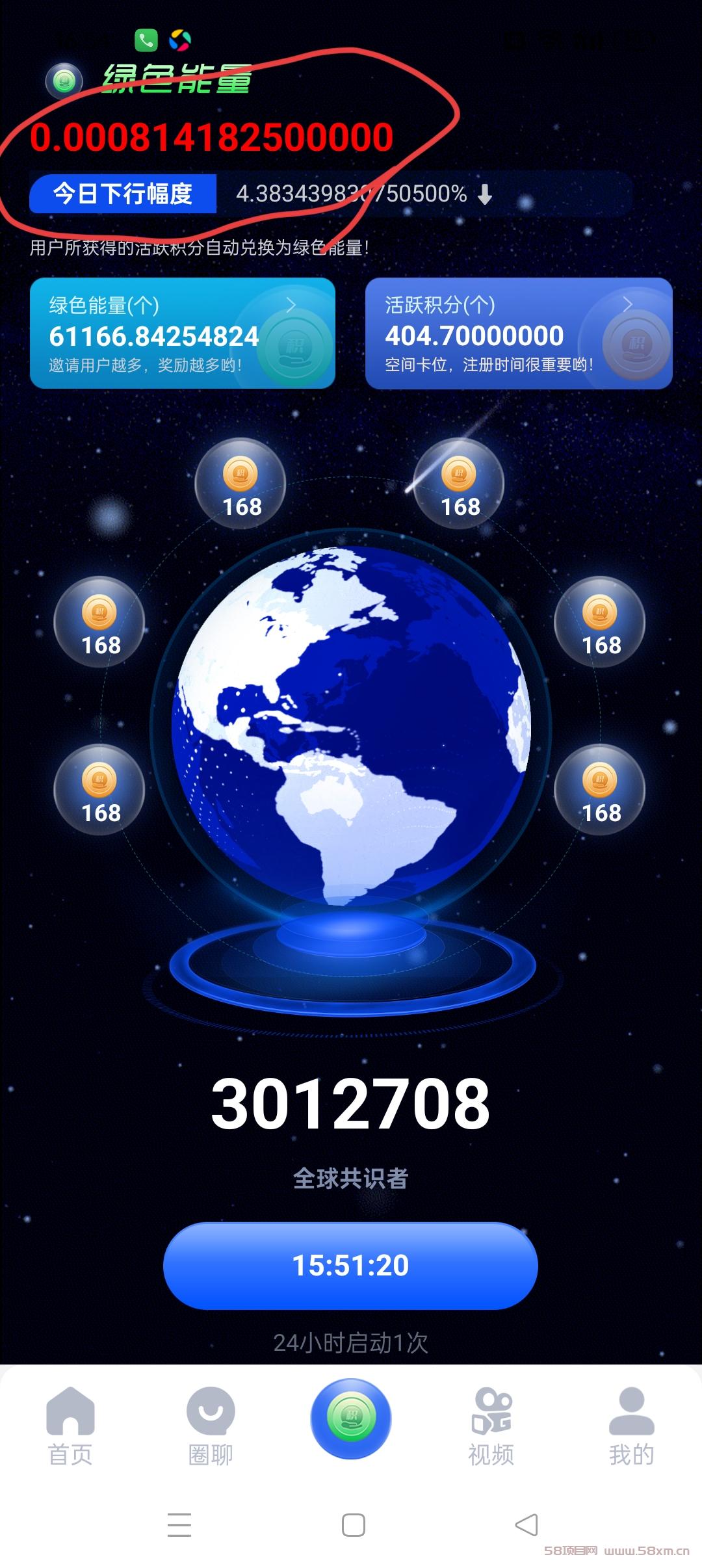Switch to the 圈聊 chat tab
The image size is (702, 1568).
click(x=211, y=1426)
